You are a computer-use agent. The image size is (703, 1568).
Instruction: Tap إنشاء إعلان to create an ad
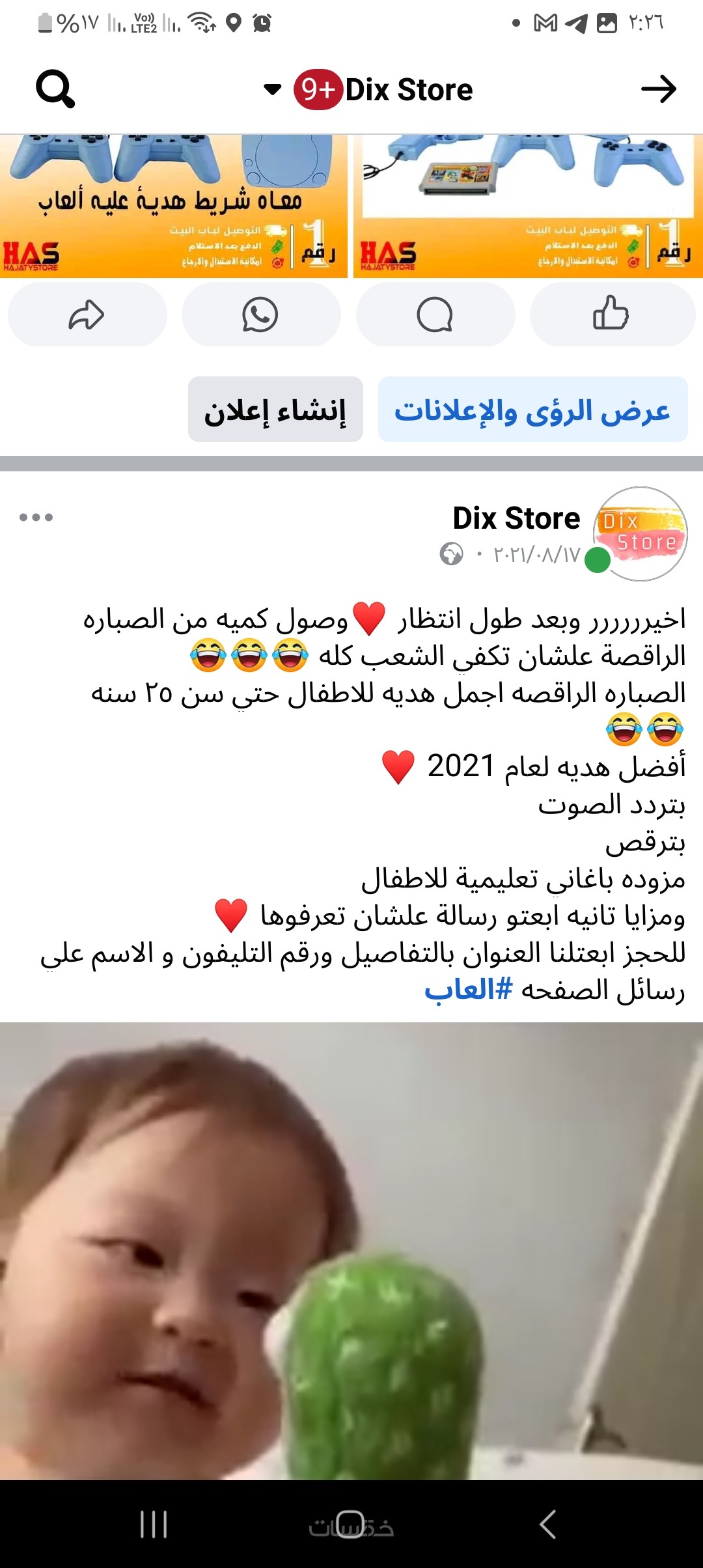275,410
